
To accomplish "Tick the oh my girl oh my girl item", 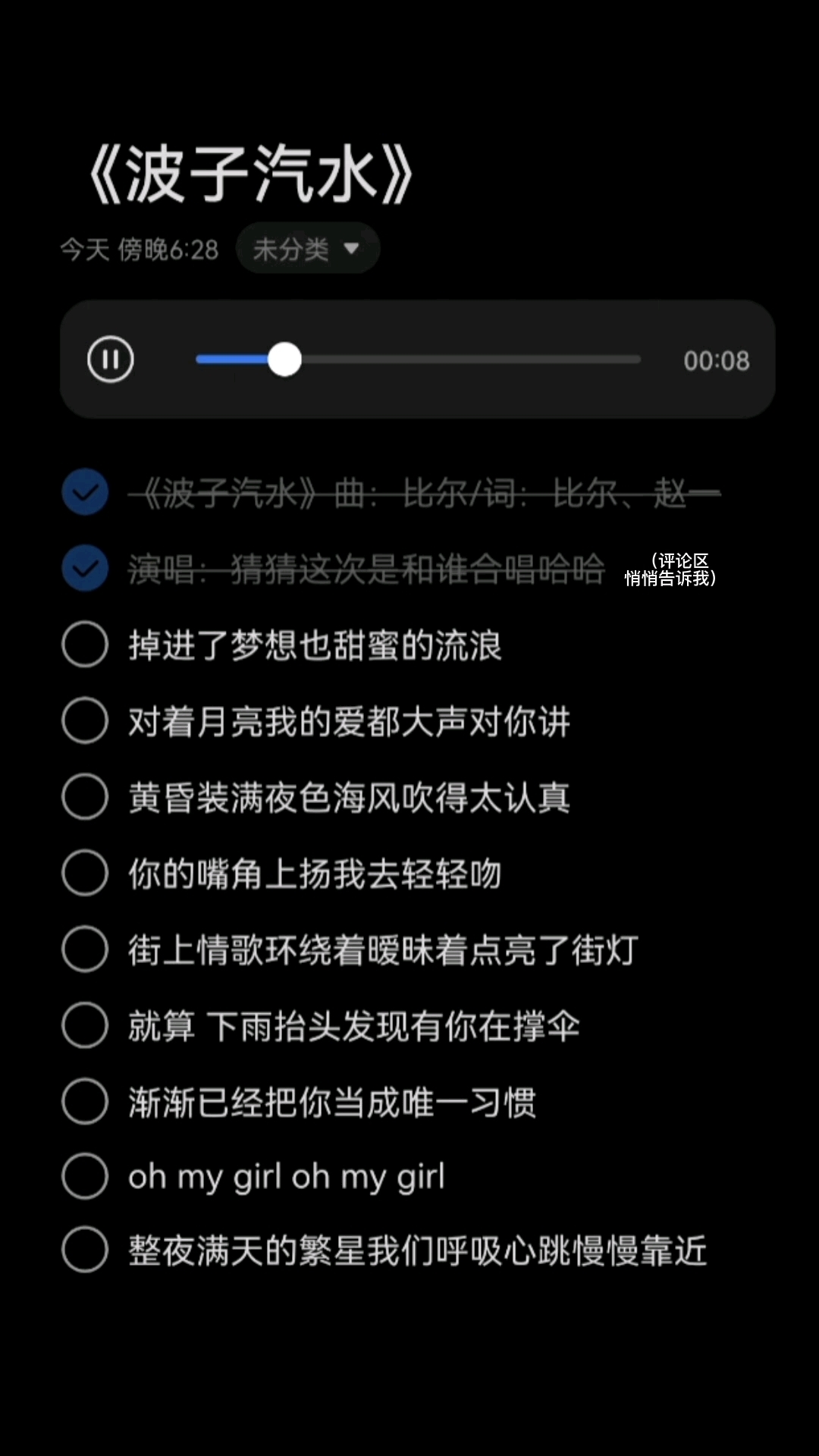I will pyautogui.click(x=85, y=1177).
